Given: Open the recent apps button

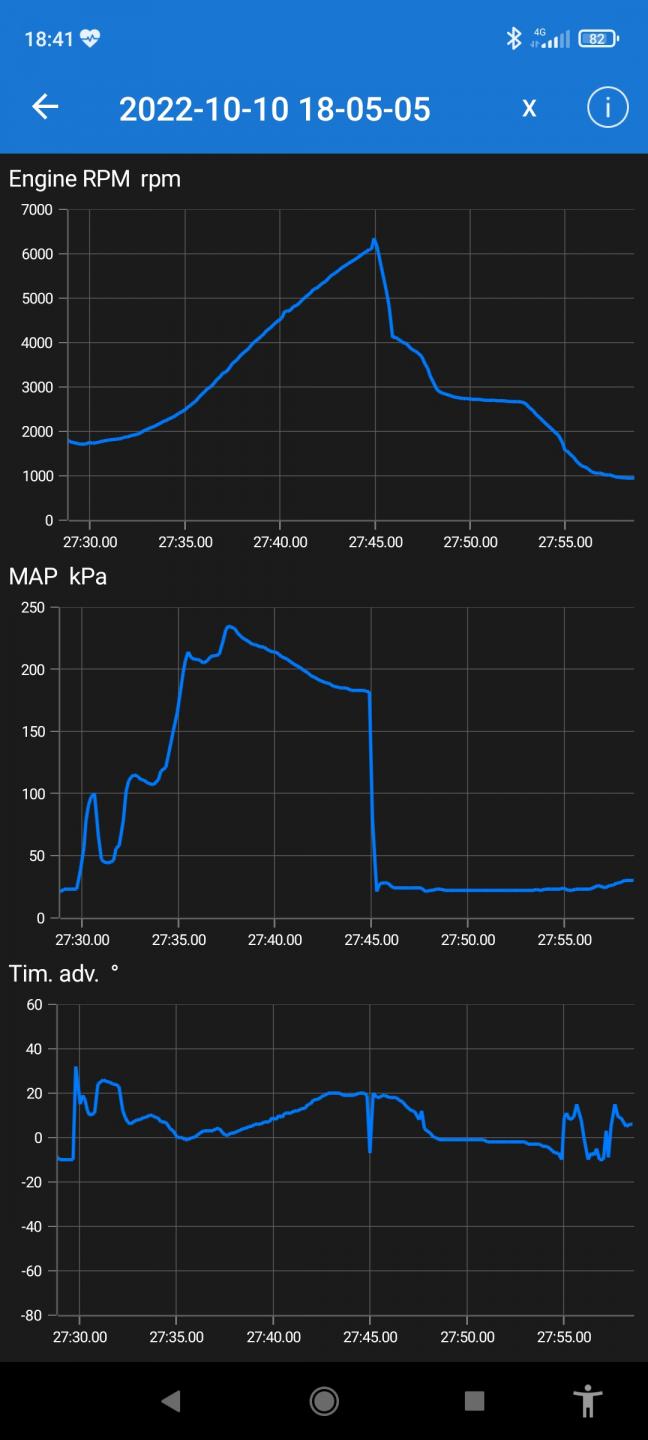Looking at the screenshot, I should tap(475, 1401).
